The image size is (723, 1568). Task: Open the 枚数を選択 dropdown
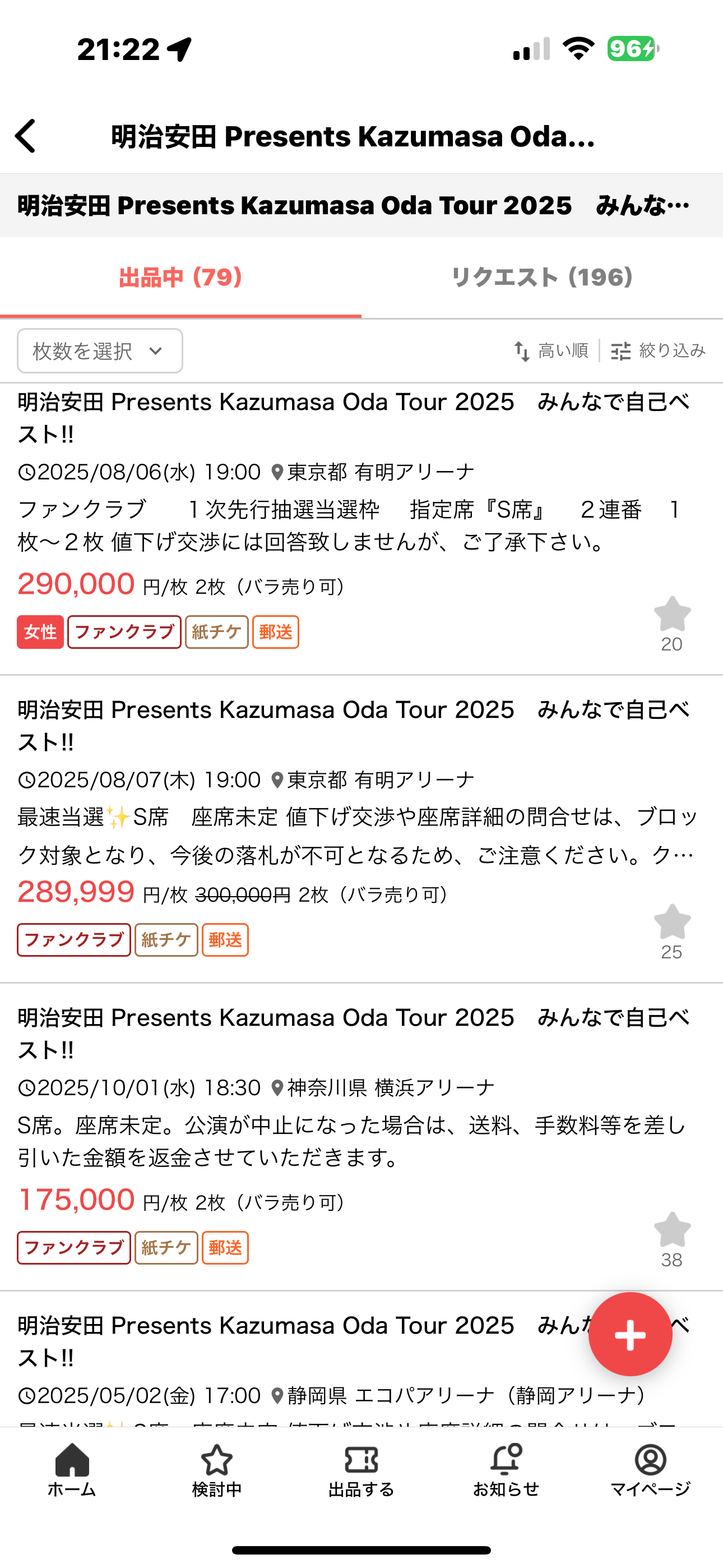pyautogui.click(x=100, y=351)
